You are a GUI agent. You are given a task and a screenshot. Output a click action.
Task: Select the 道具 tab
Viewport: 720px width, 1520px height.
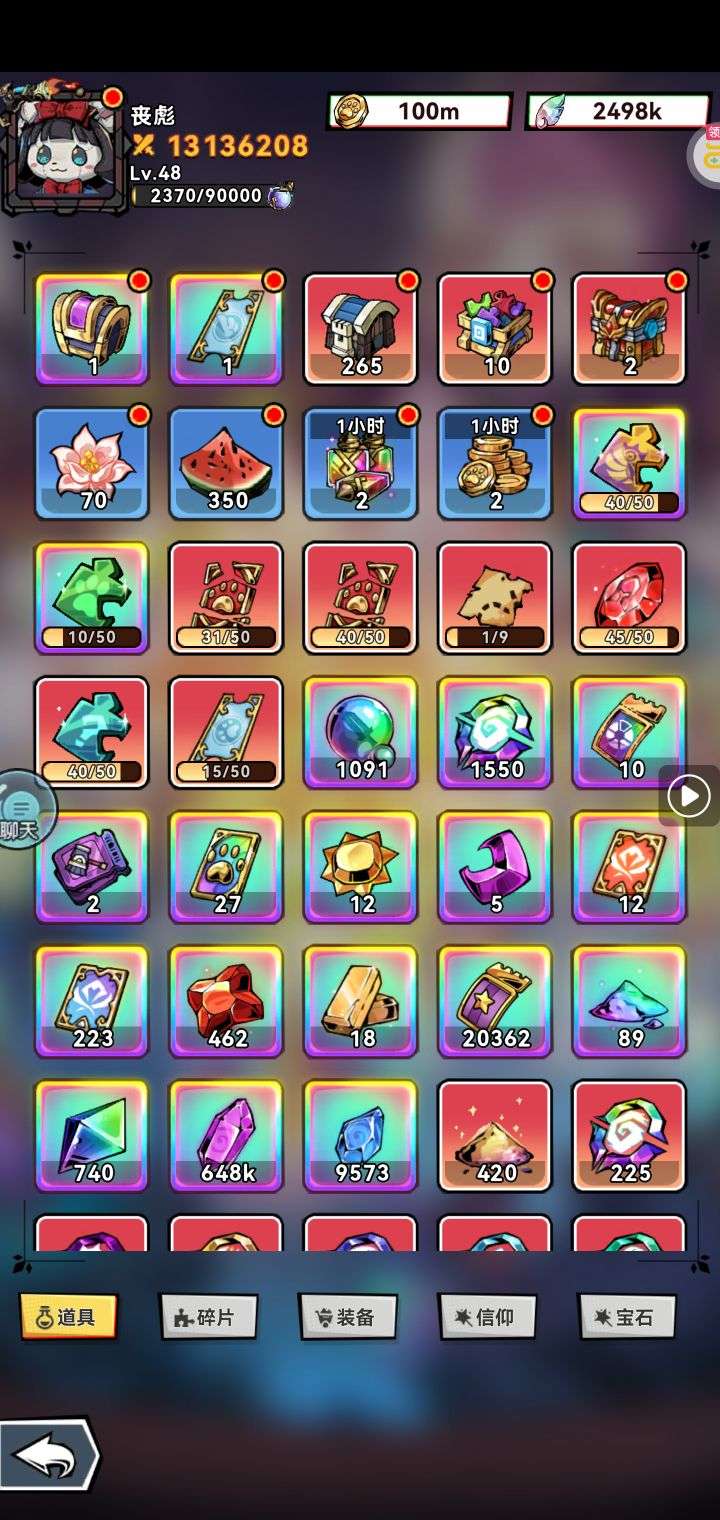(x=68, y=1317)
